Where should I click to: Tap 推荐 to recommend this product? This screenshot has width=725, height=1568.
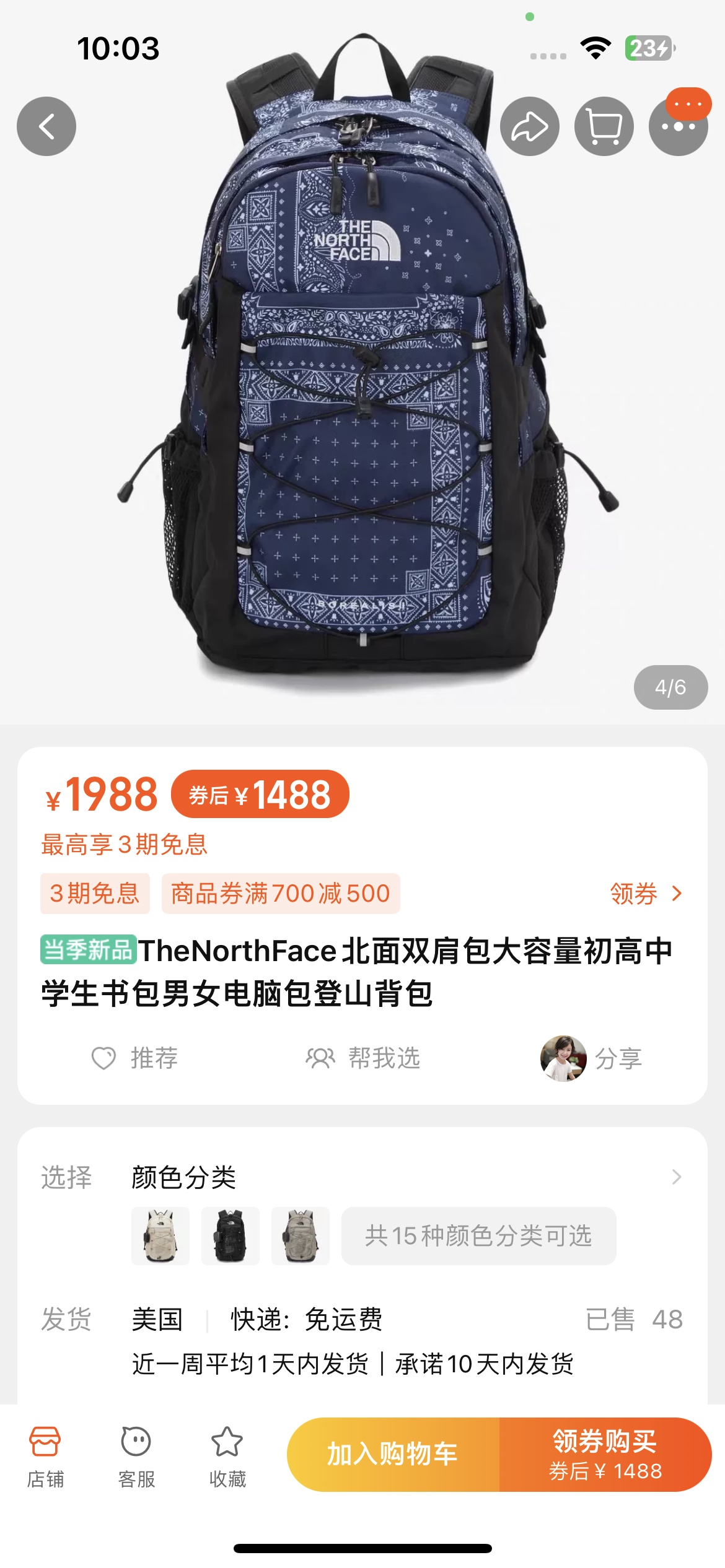(135, 1058)
